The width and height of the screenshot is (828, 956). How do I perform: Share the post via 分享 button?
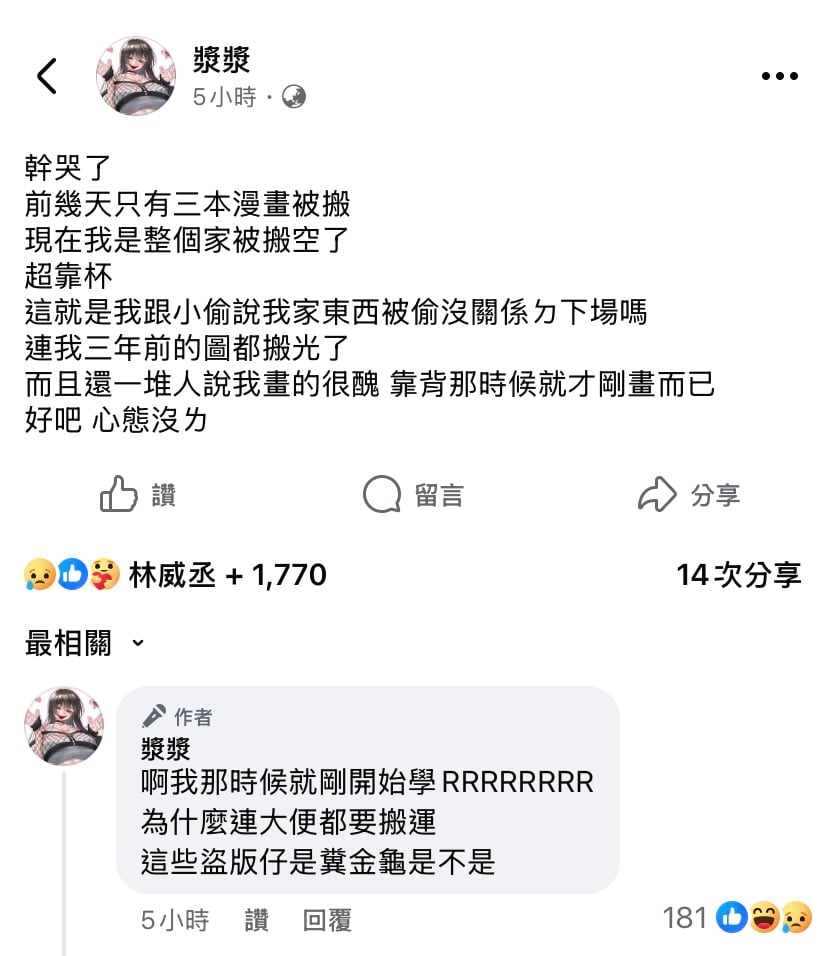tap(688, 495)
